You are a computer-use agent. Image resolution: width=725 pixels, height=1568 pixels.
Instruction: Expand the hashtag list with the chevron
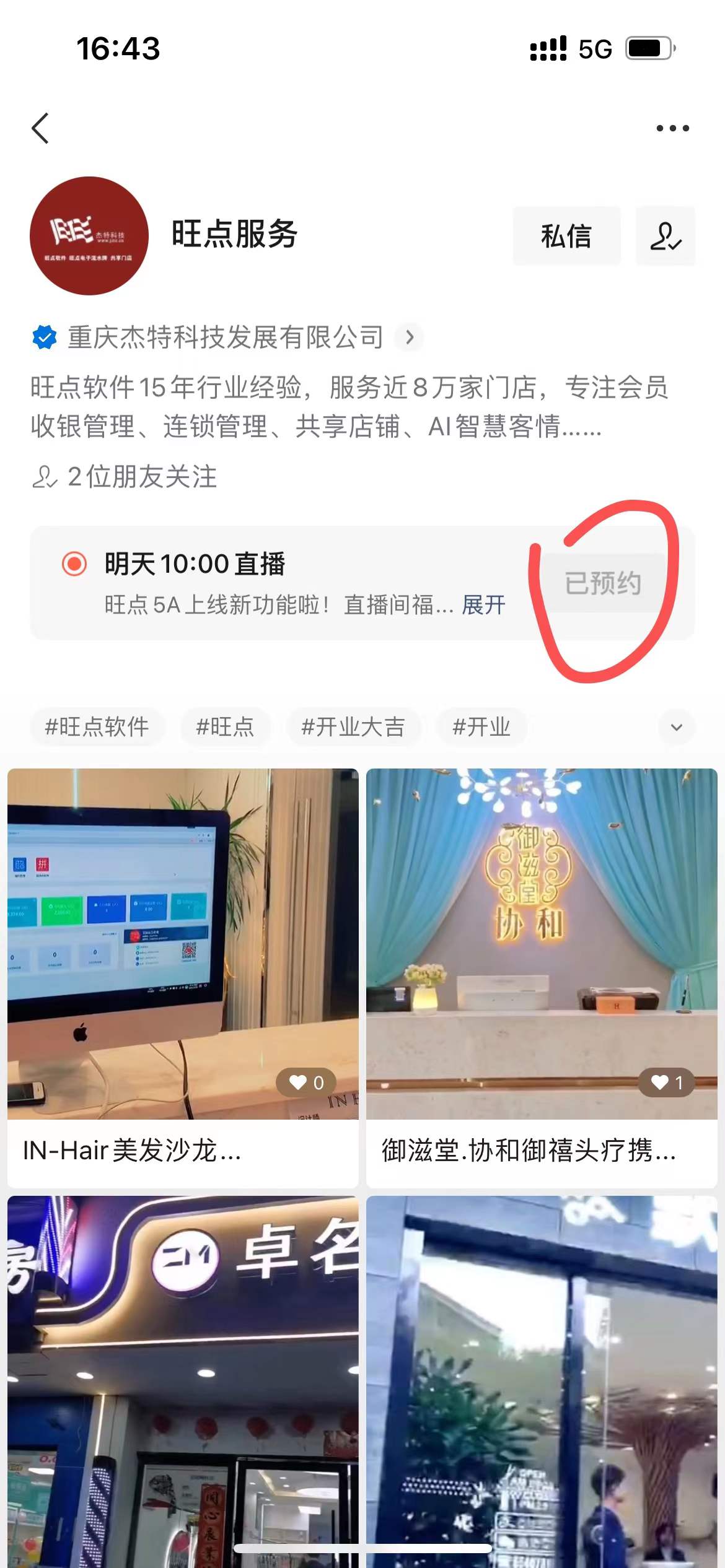pos(677,727)
